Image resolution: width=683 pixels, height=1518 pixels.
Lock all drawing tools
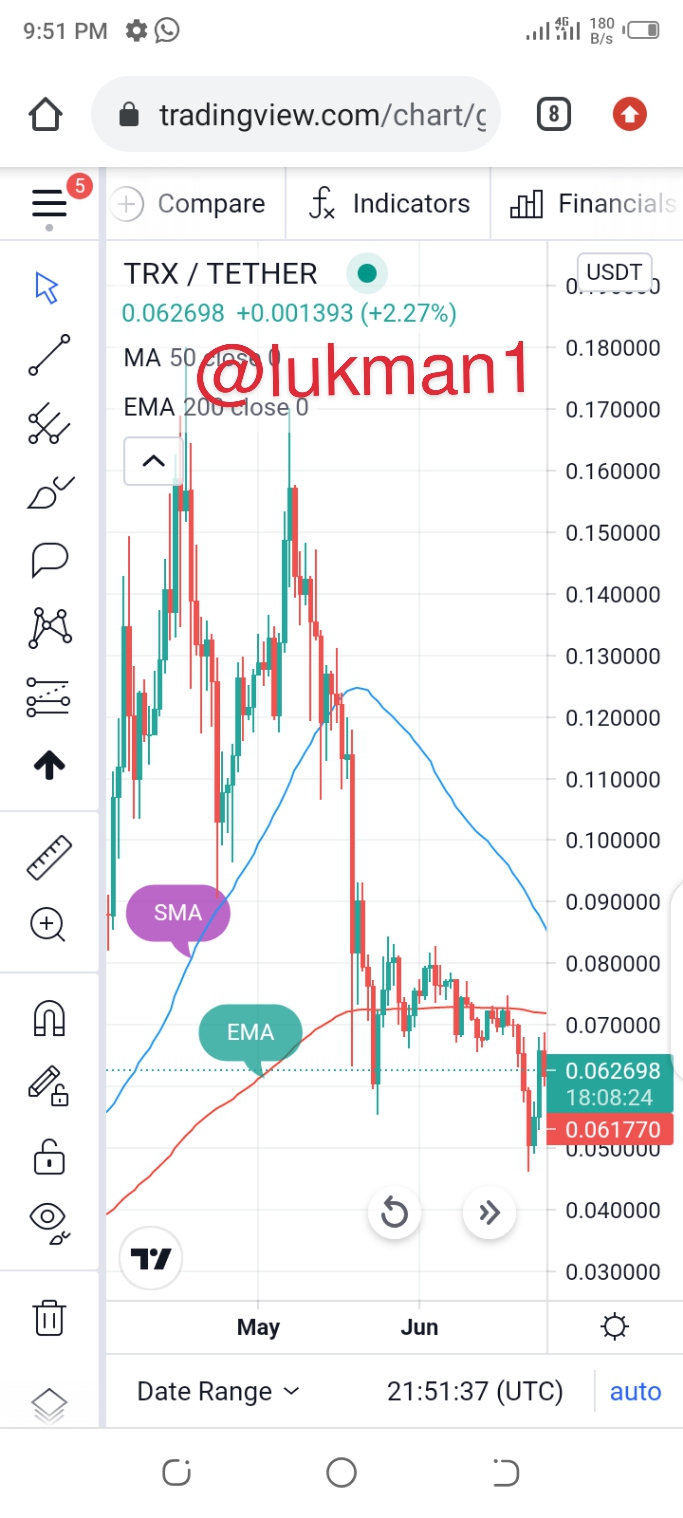click(x=49, y=1157)
